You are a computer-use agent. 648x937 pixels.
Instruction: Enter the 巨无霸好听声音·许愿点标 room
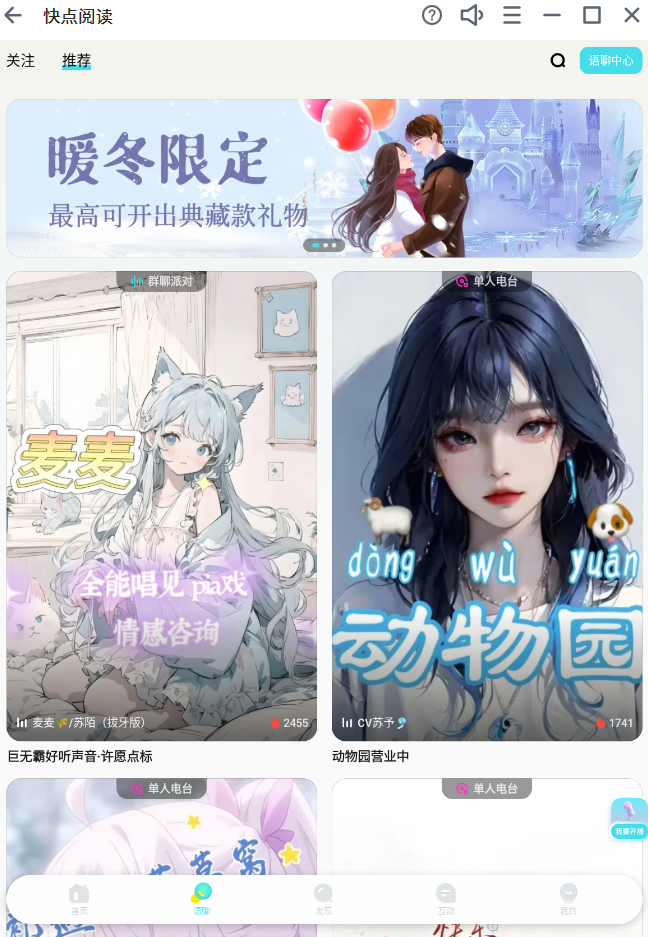[x=161, y=506]
